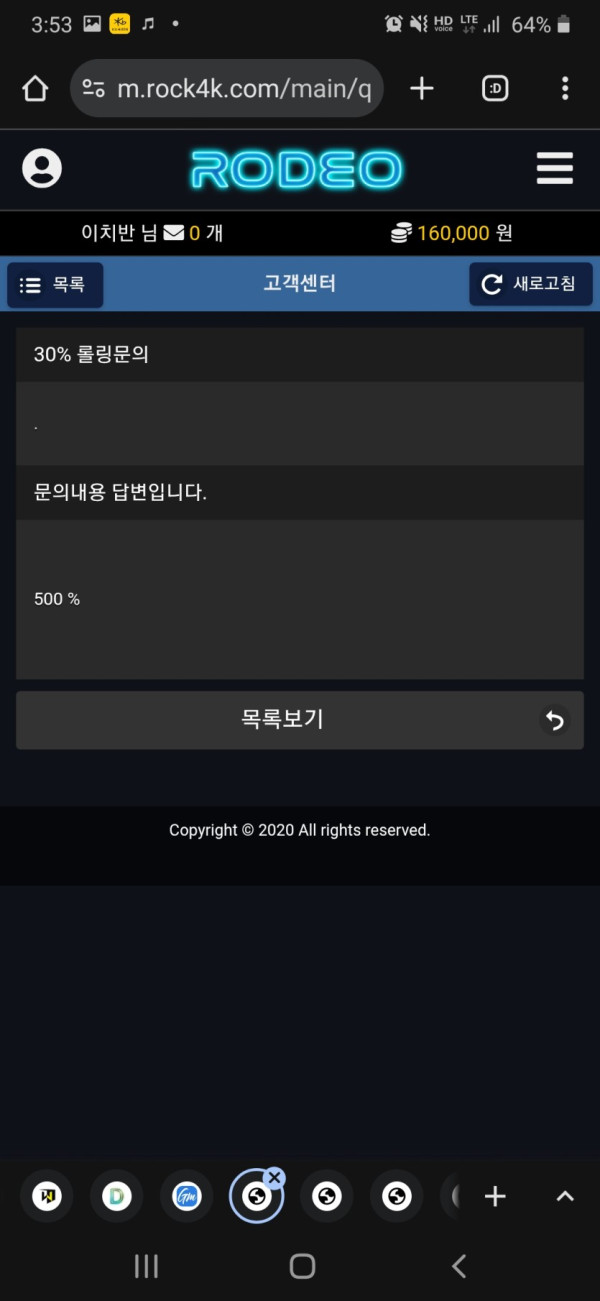Viewport: 600px width, 1301px height.
Task: Tap the 목록 list button
Action: [x=55, y=285]
